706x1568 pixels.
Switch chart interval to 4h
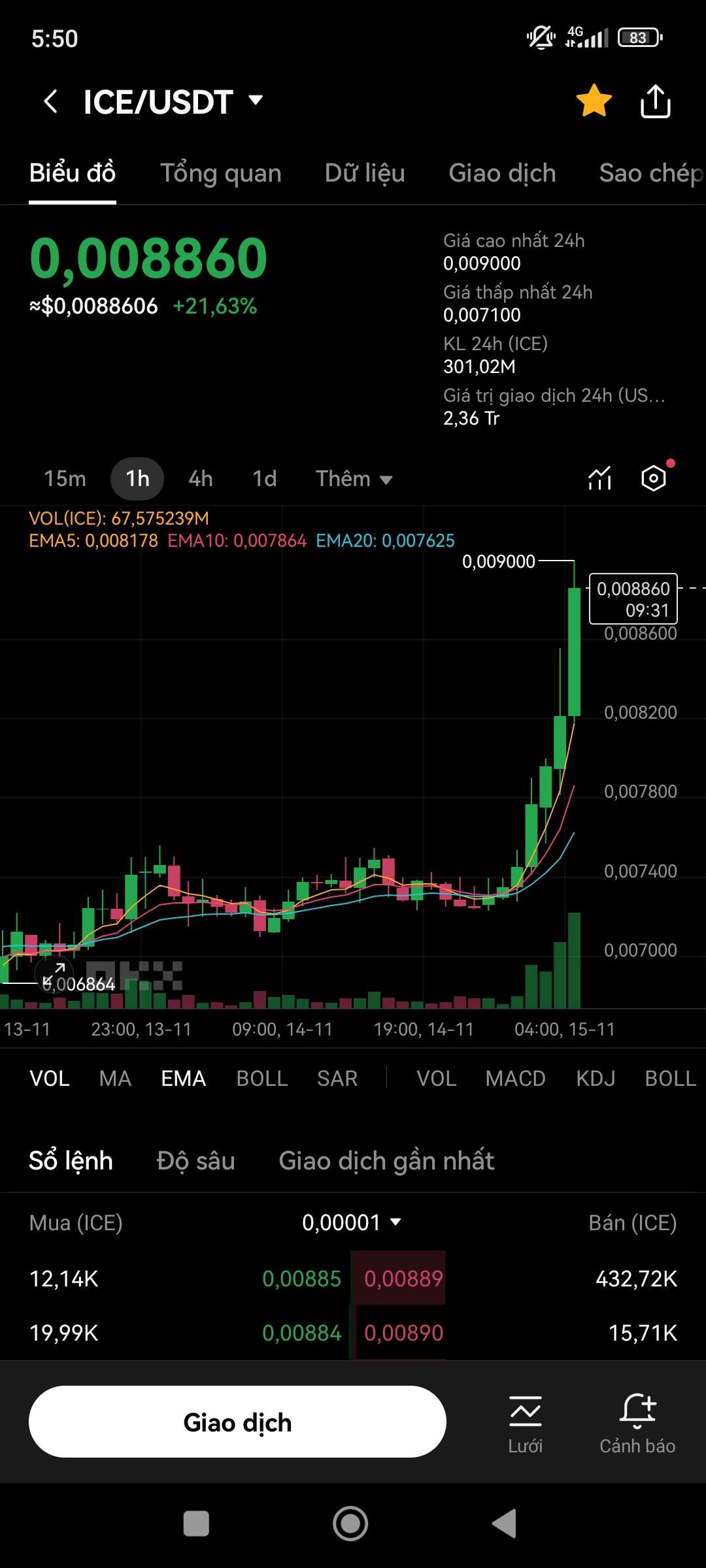click(201, 479)
